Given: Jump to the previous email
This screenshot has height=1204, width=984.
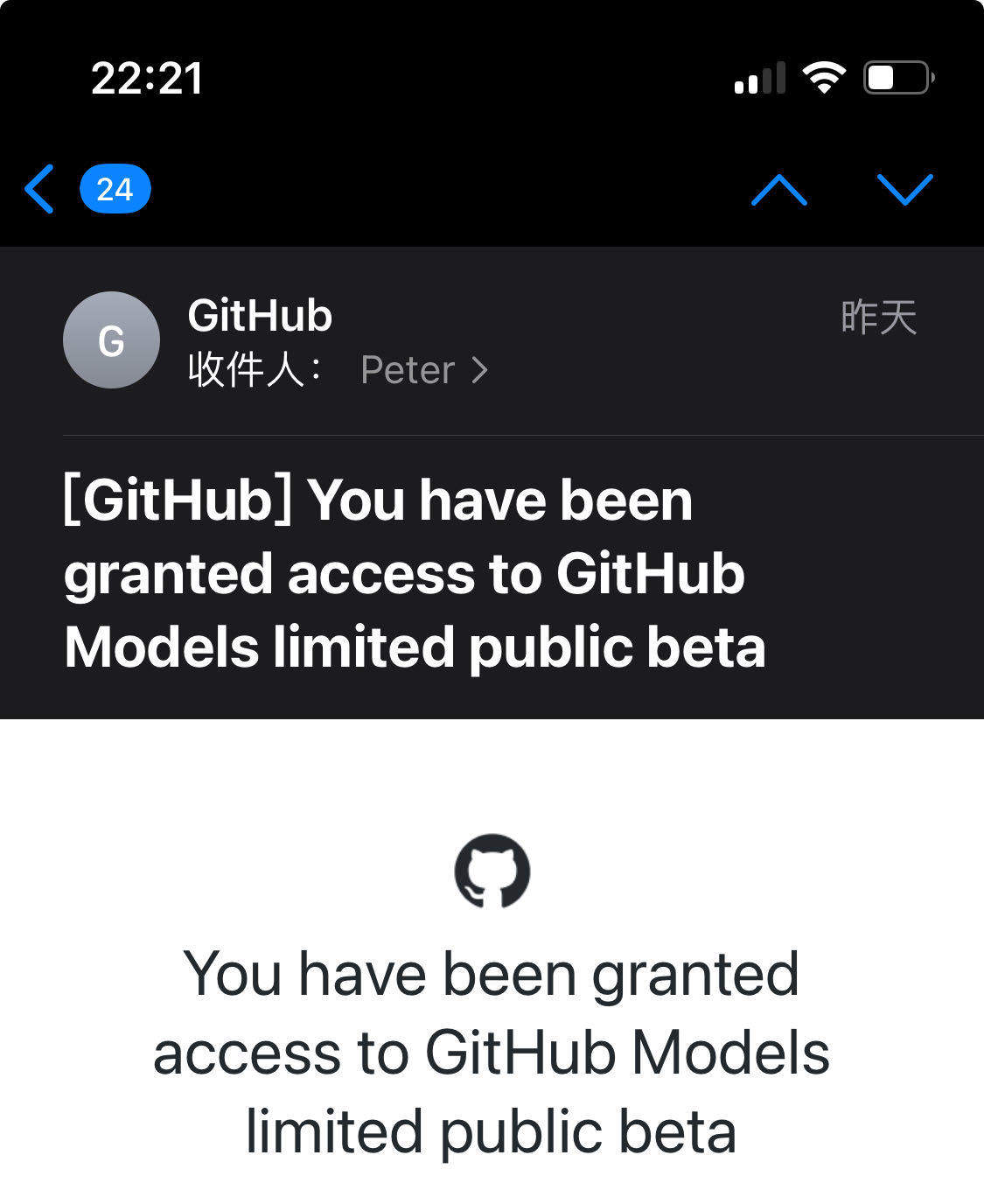Looking at the screenshot, I should point(778,189).
